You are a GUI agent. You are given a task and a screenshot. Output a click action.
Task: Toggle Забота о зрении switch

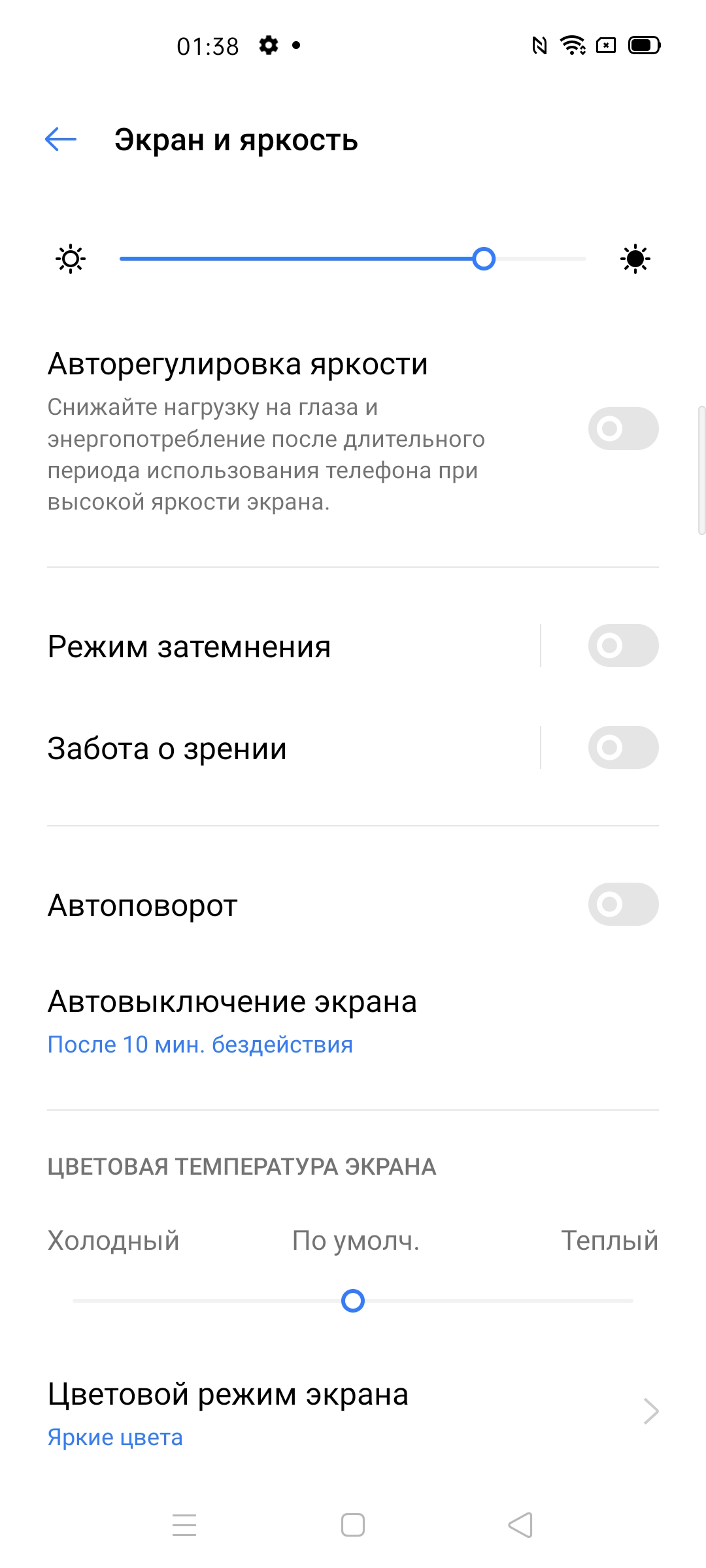pyautogui.click(x=622, y=747)
